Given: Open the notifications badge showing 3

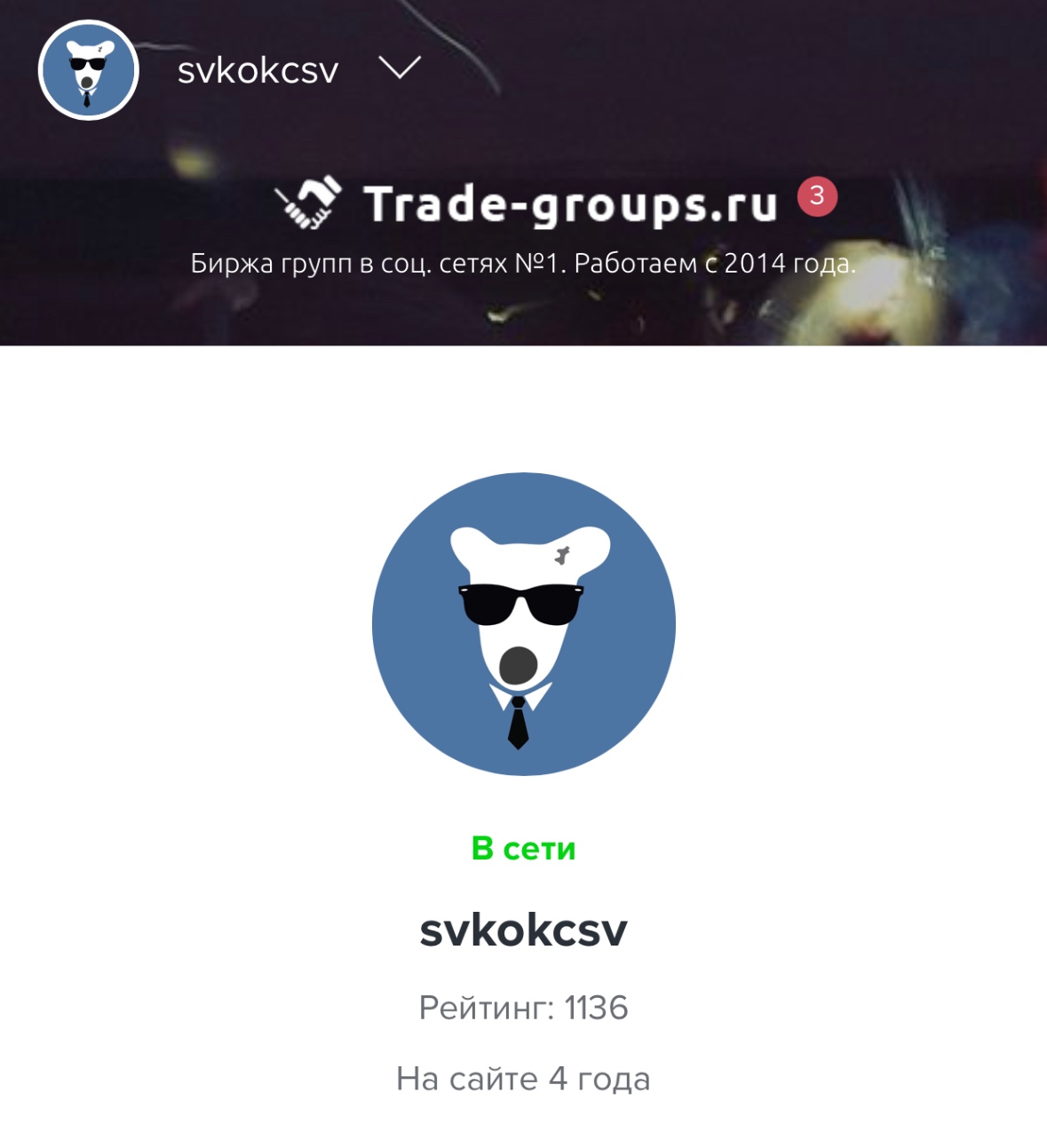Looking at the screenshot, I should 817,196.
